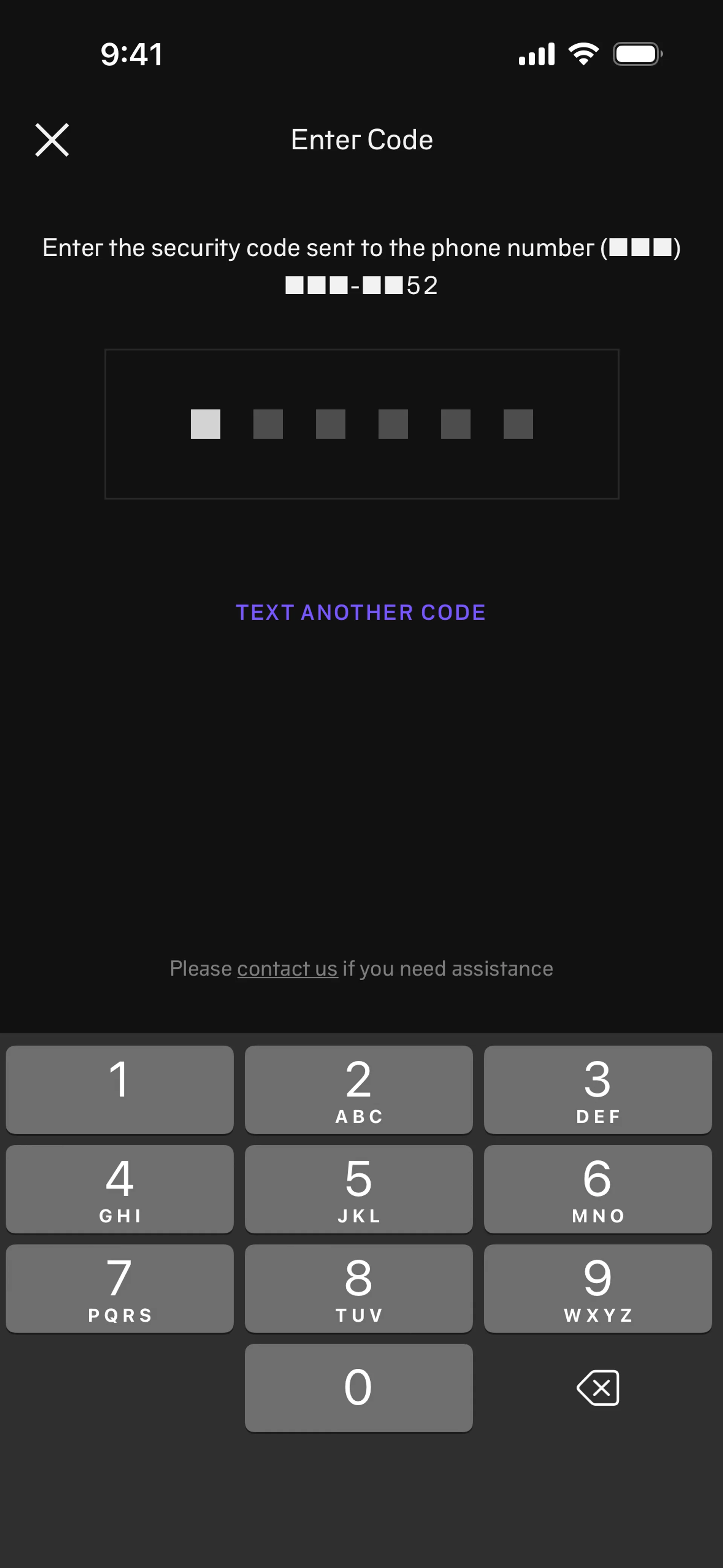This screenshot has width=723, height=1568.
Task: Close the Enter Code screen
Action: 52,140
